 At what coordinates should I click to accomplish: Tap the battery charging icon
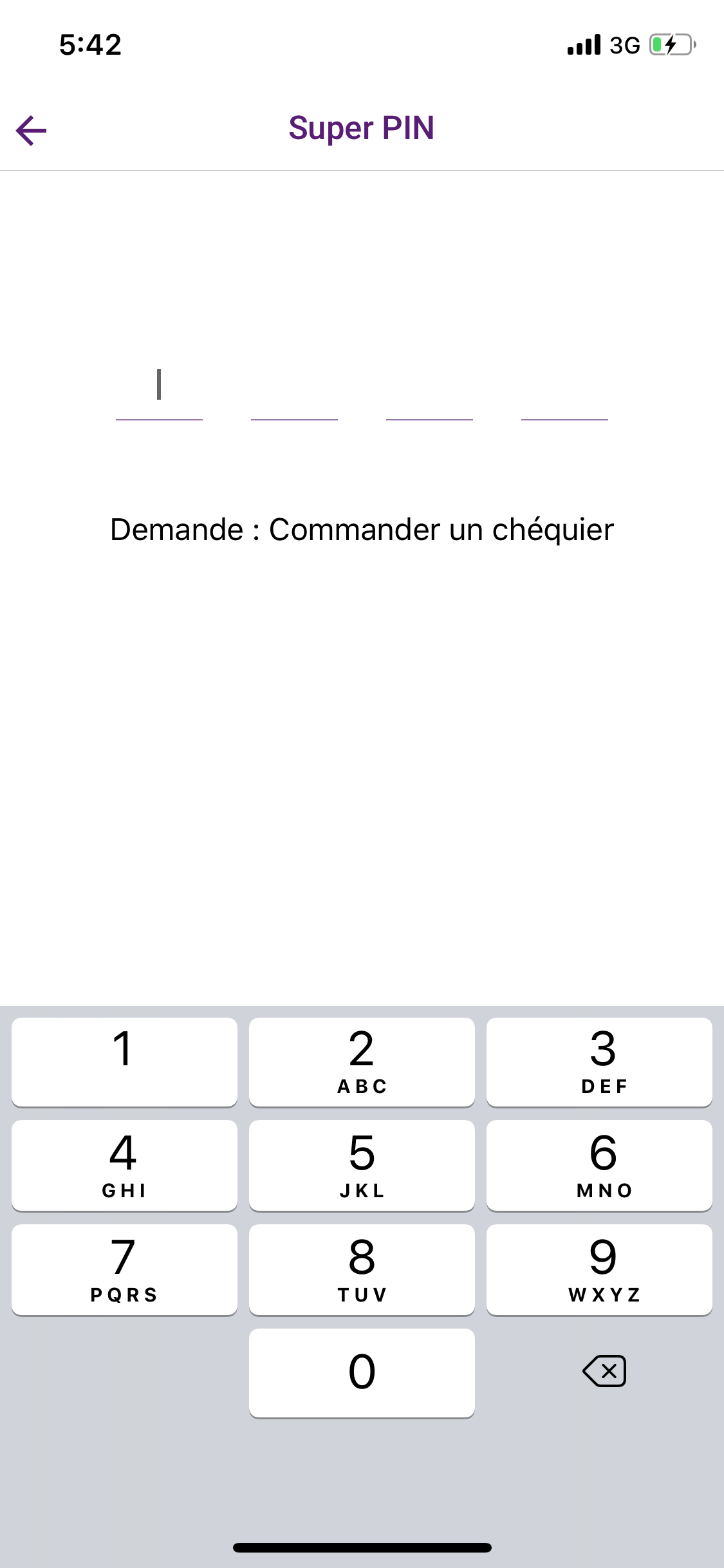(669, 44)
